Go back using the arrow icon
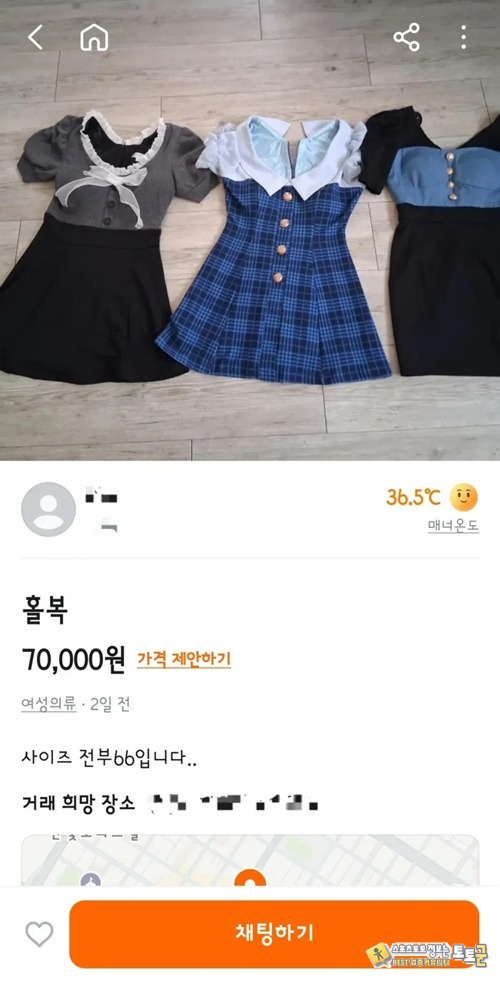 tap(35, 38)
